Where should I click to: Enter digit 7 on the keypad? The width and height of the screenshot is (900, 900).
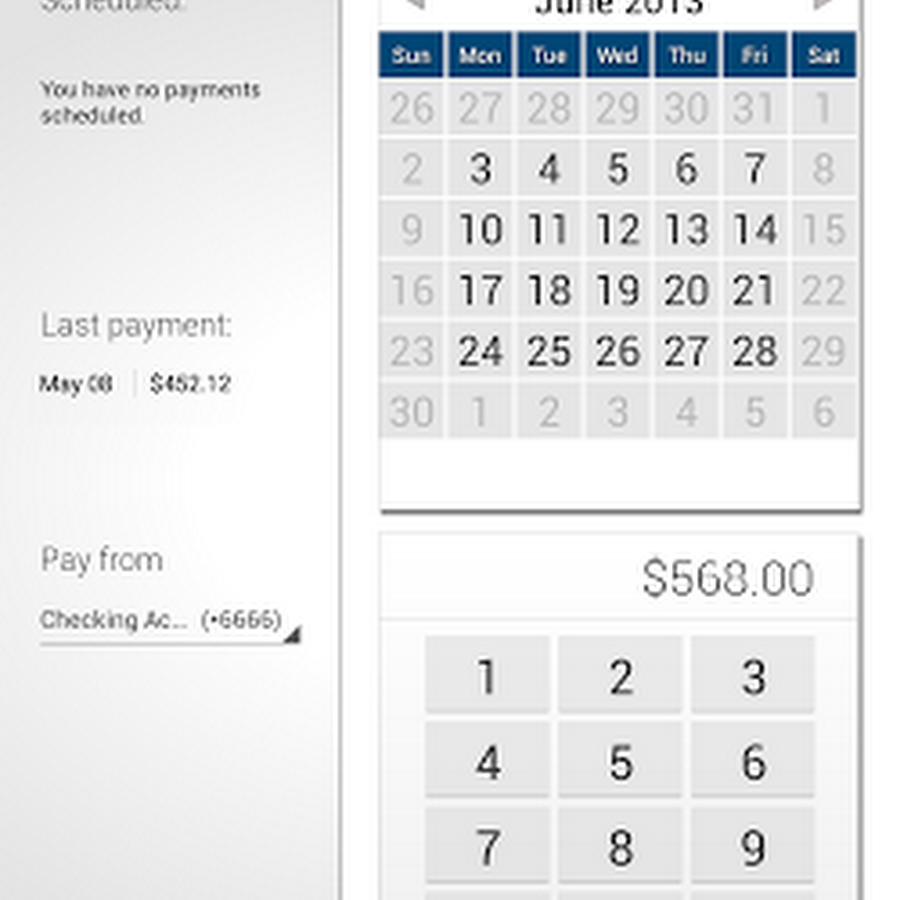[487, 848]
